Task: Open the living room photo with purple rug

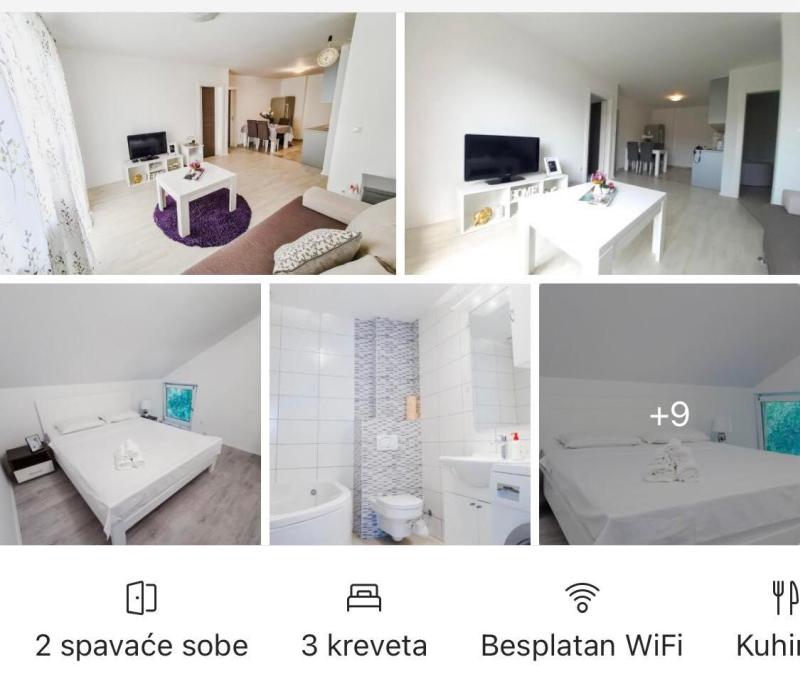Action: pyautogui.click(x=198, y=143)
